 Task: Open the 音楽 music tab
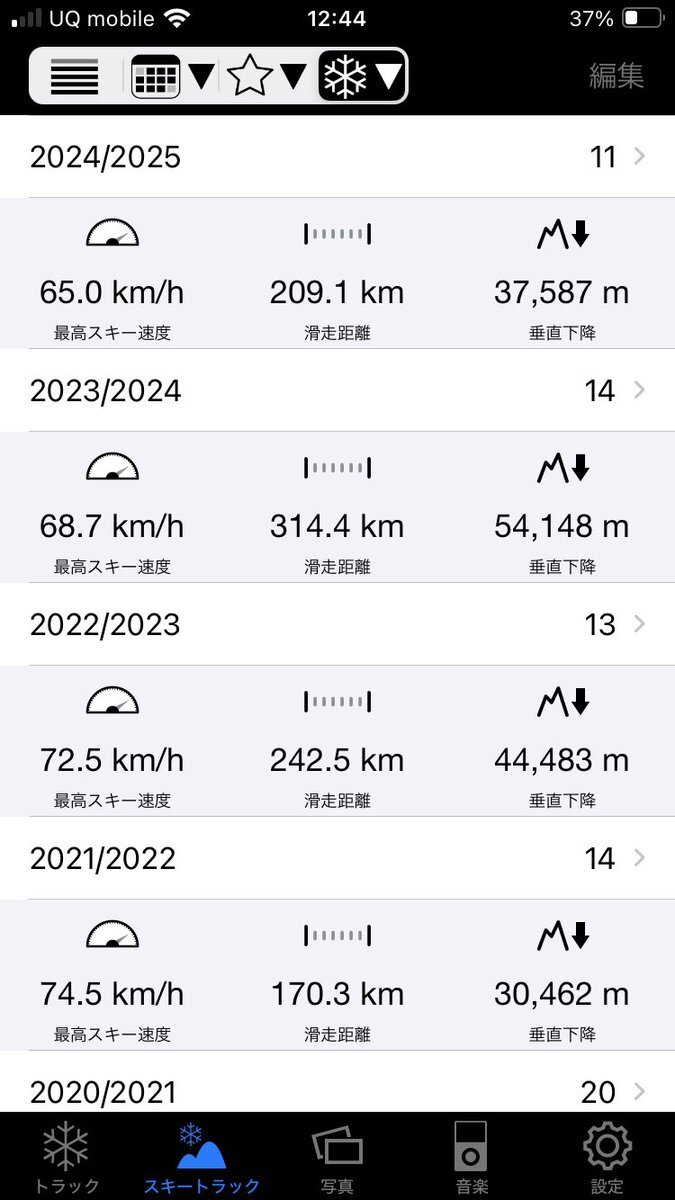click(471, 1157)
